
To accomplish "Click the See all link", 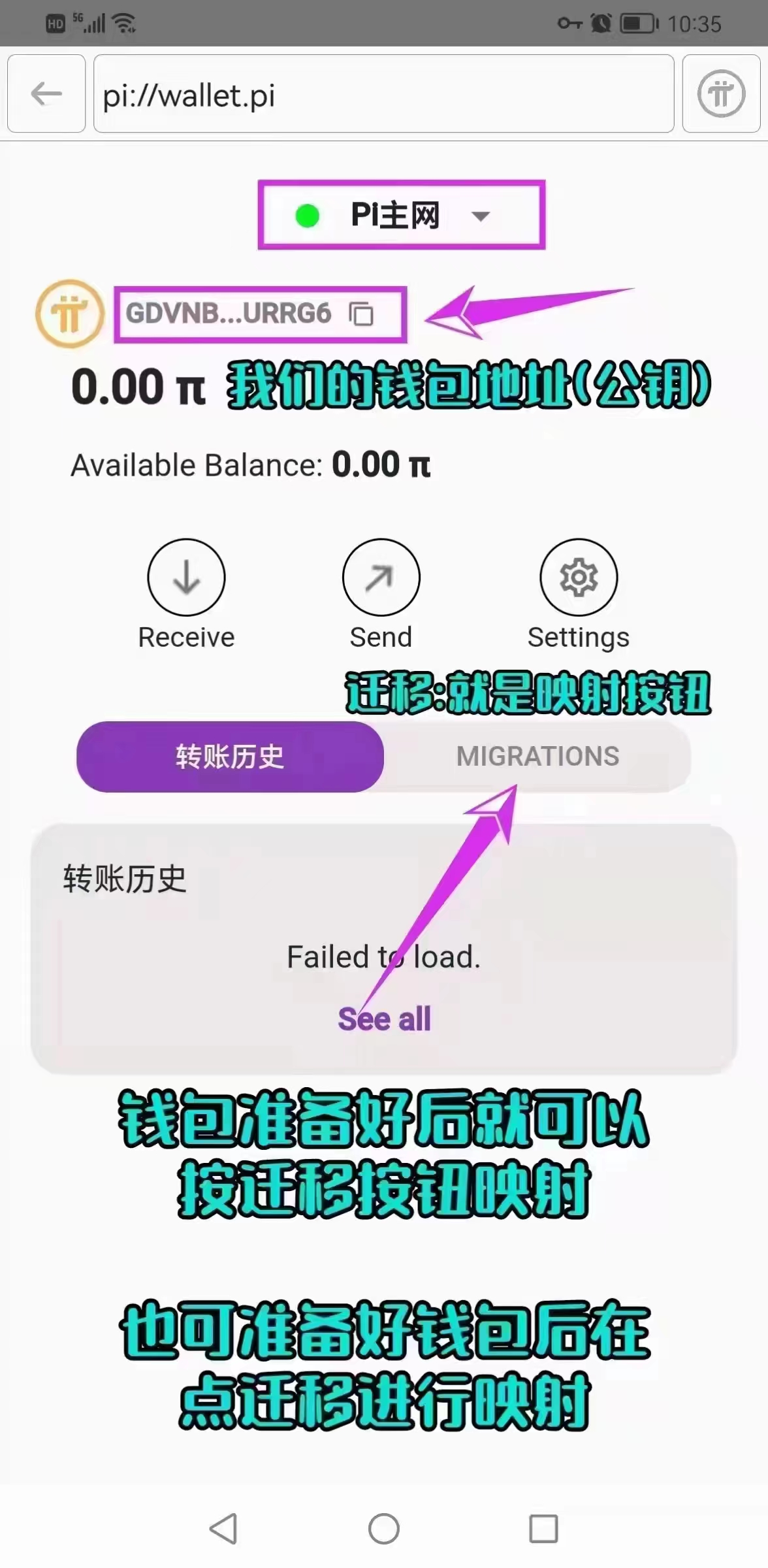I will pyautogui.click(x=385, y=1018).
